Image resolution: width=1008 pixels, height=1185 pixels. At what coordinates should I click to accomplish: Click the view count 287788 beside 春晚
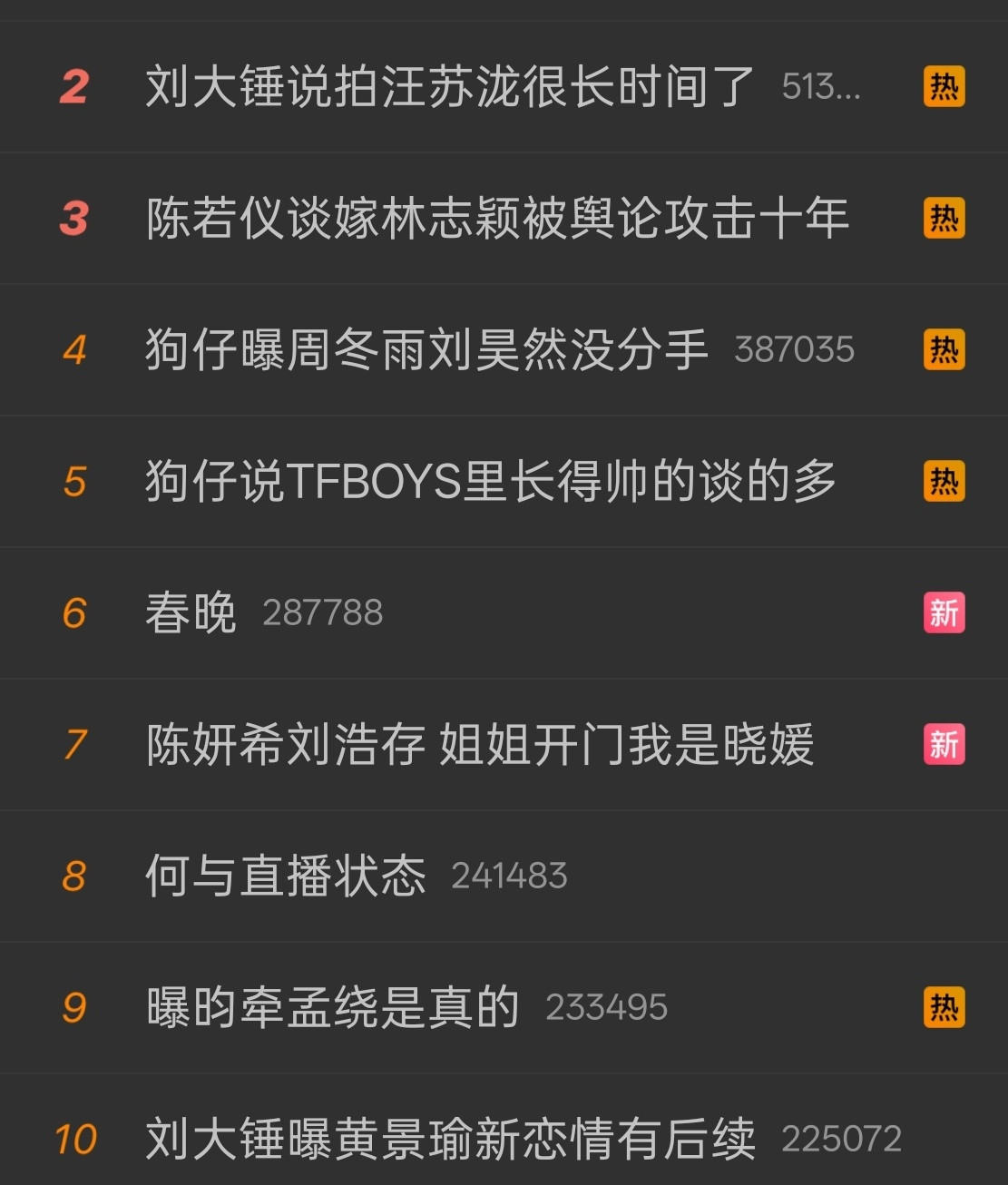pos(322,613)
